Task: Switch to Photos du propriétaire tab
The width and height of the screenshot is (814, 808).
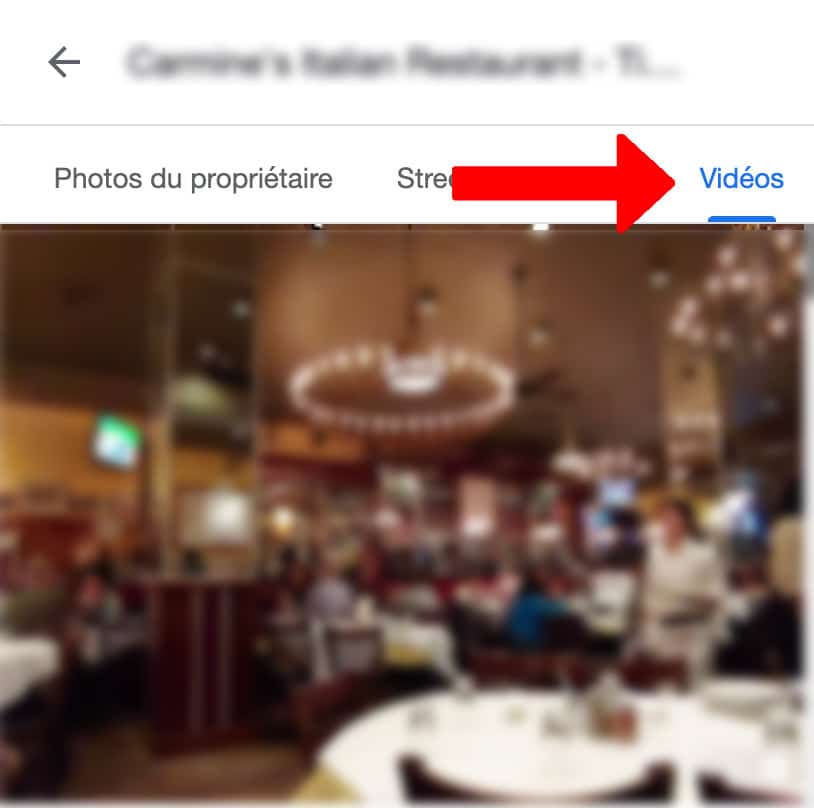Action: pyautogui.click(x=193, y=179)
